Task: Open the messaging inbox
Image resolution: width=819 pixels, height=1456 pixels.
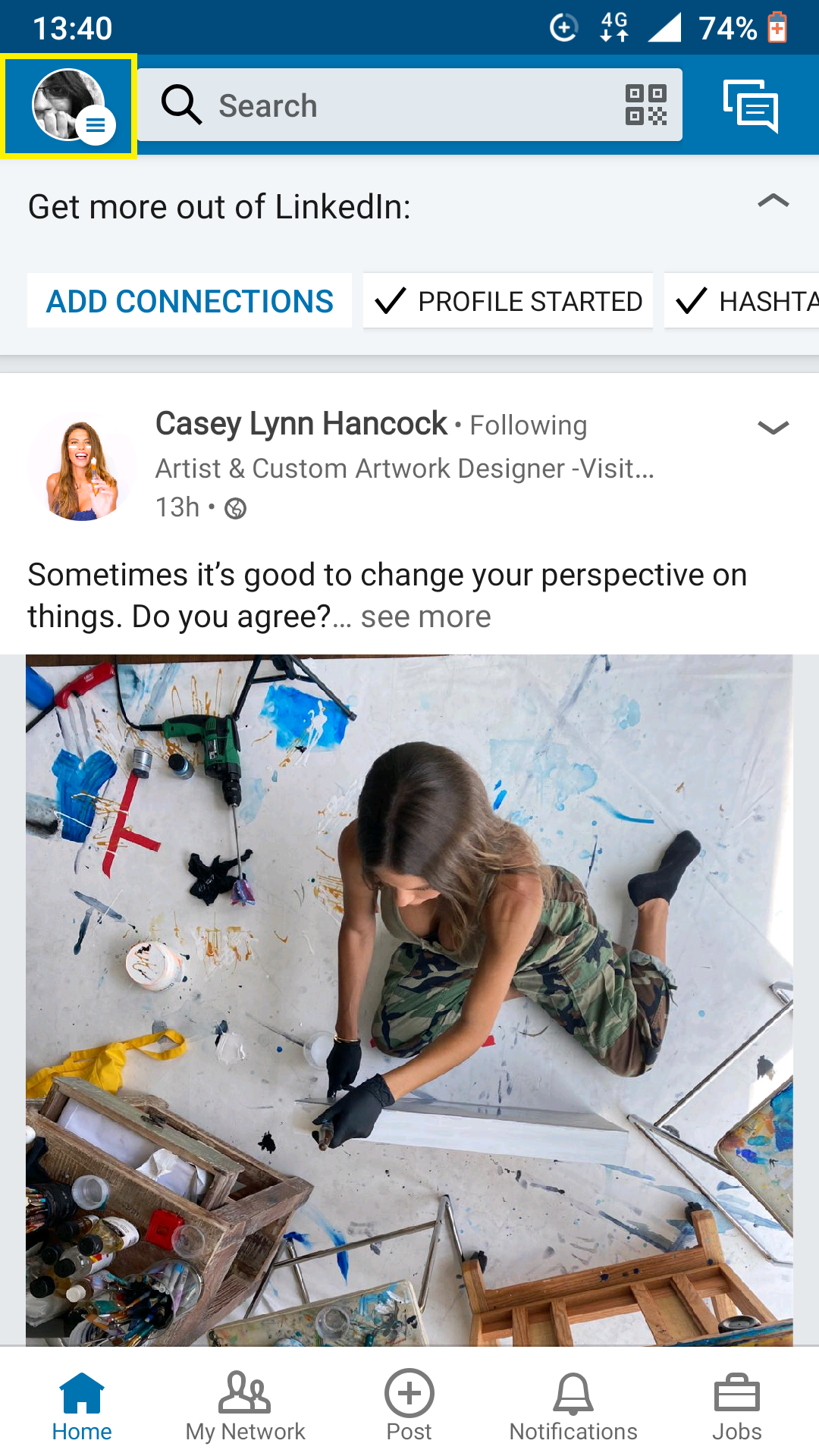Action: click(x=750, y=105)
